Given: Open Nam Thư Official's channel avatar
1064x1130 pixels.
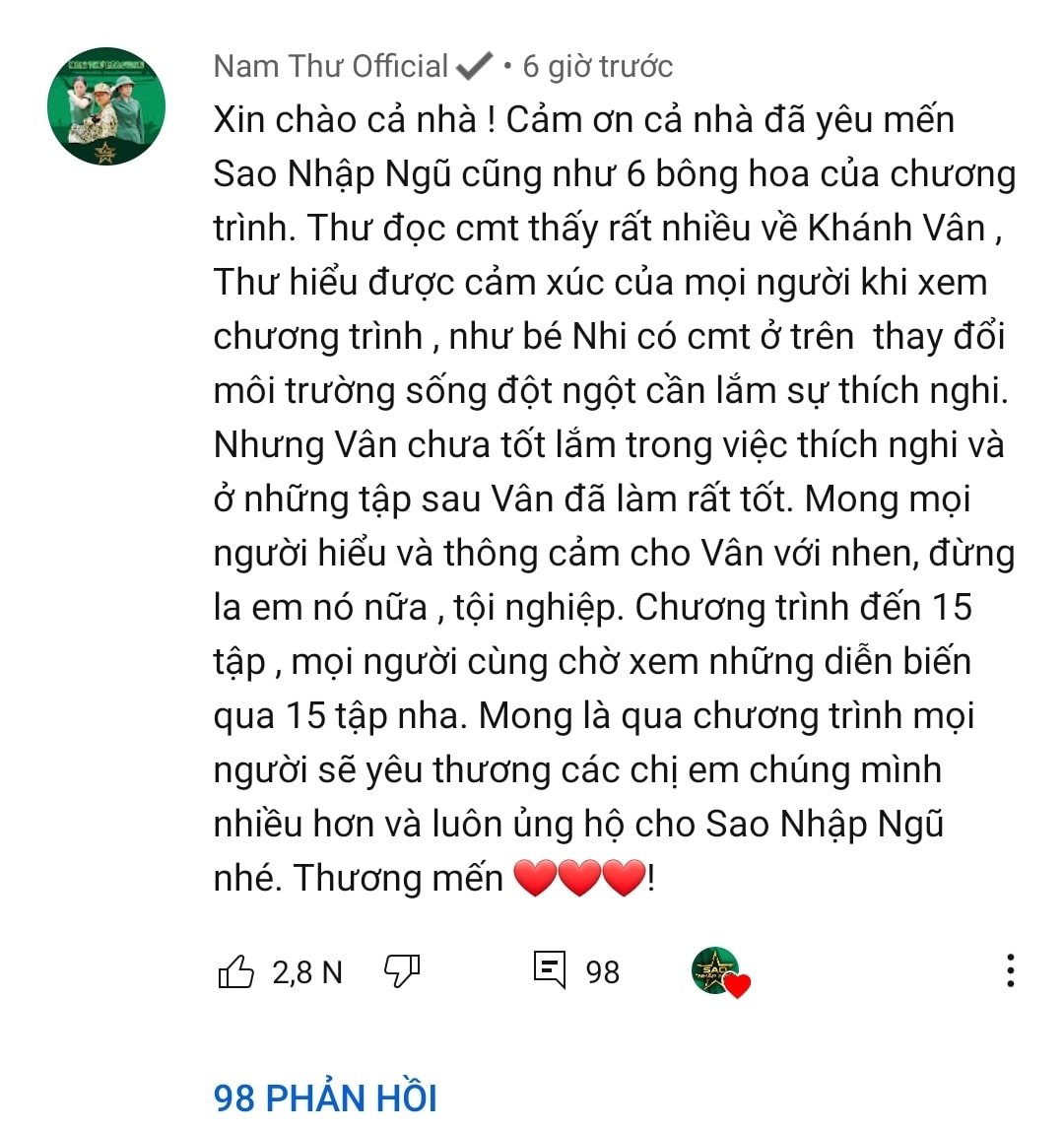Looking at the screenshot, I should pyautogui.click(x=106, y=106).
